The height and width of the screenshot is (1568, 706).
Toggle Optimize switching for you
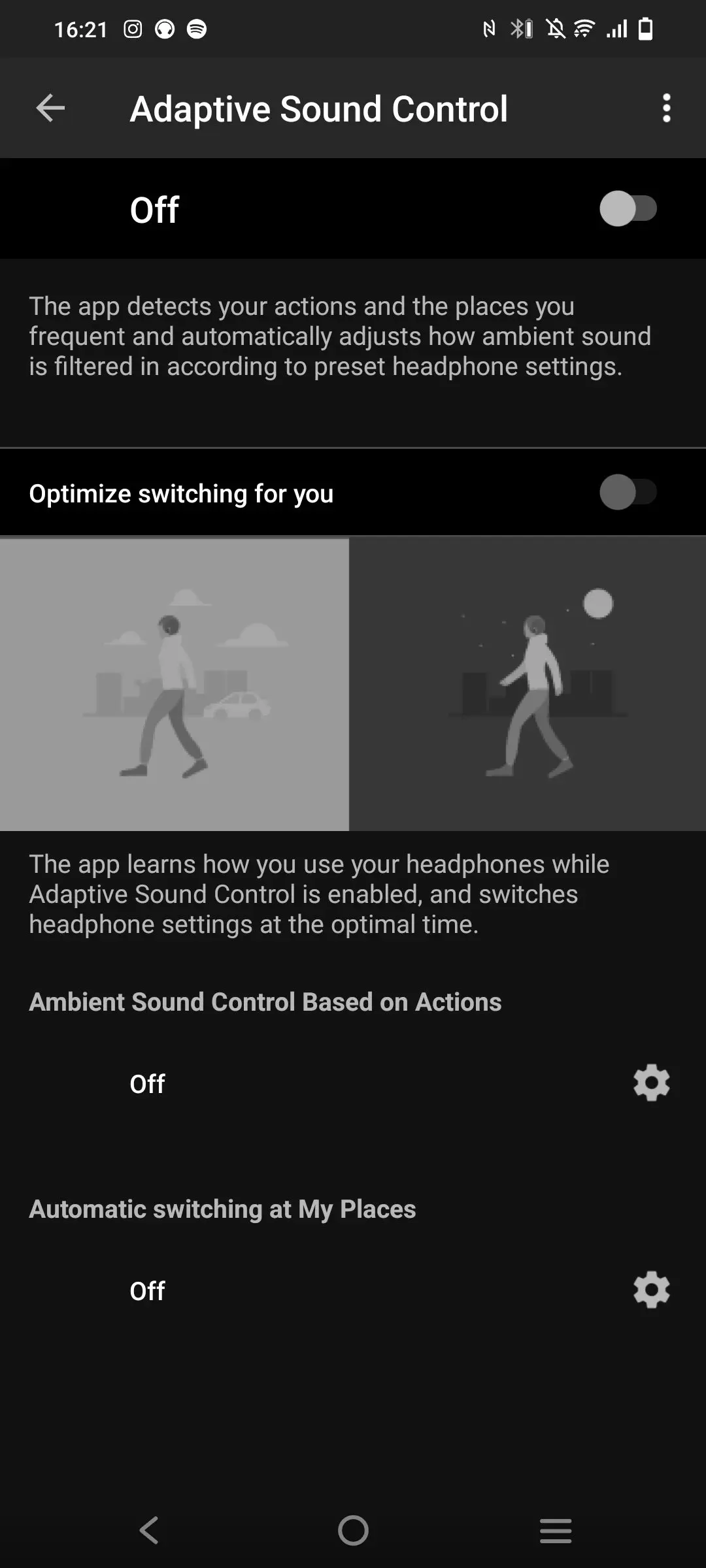[x=628, y=493]
